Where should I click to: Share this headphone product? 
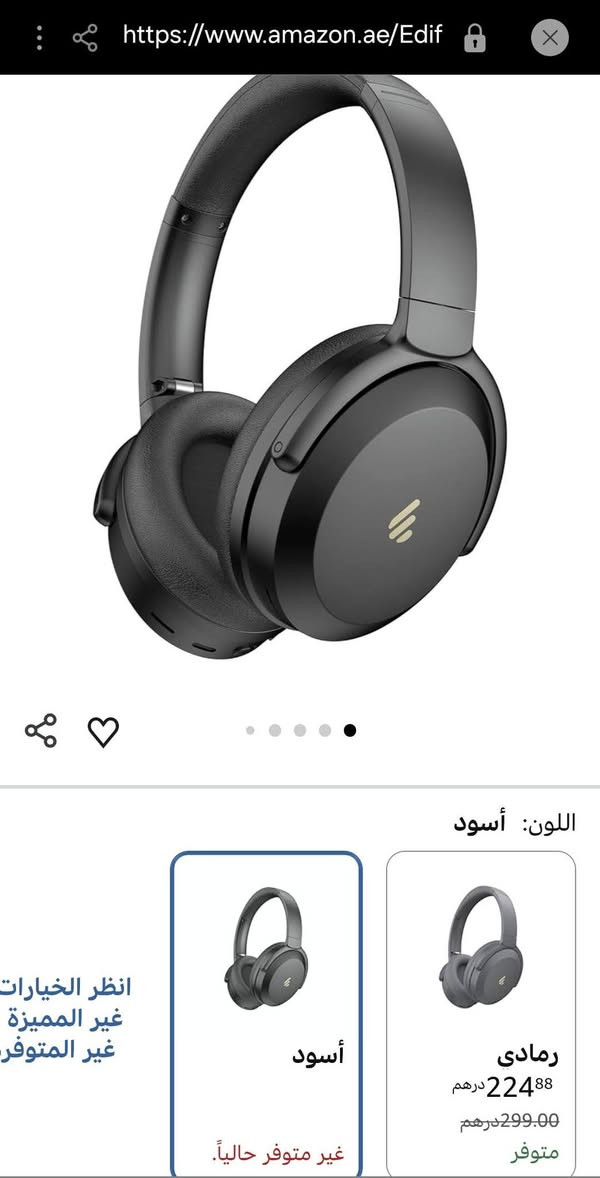pyautogui.click(x=41, y=731)
